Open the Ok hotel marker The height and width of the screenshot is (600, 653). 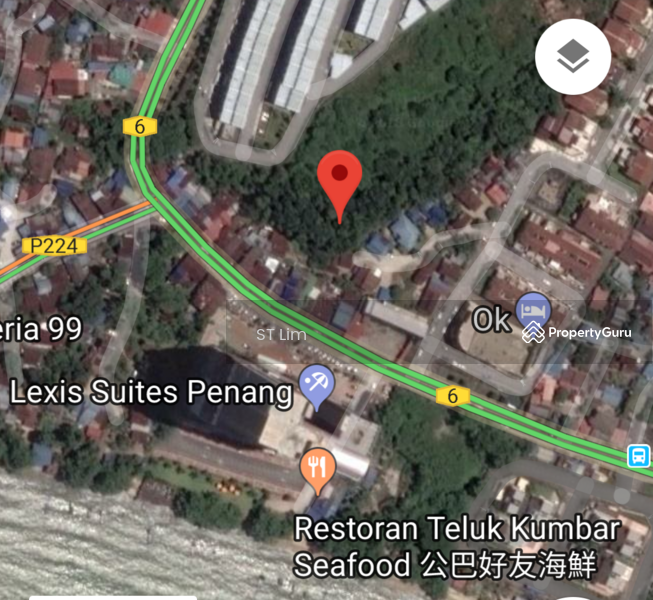coord(533,310)
